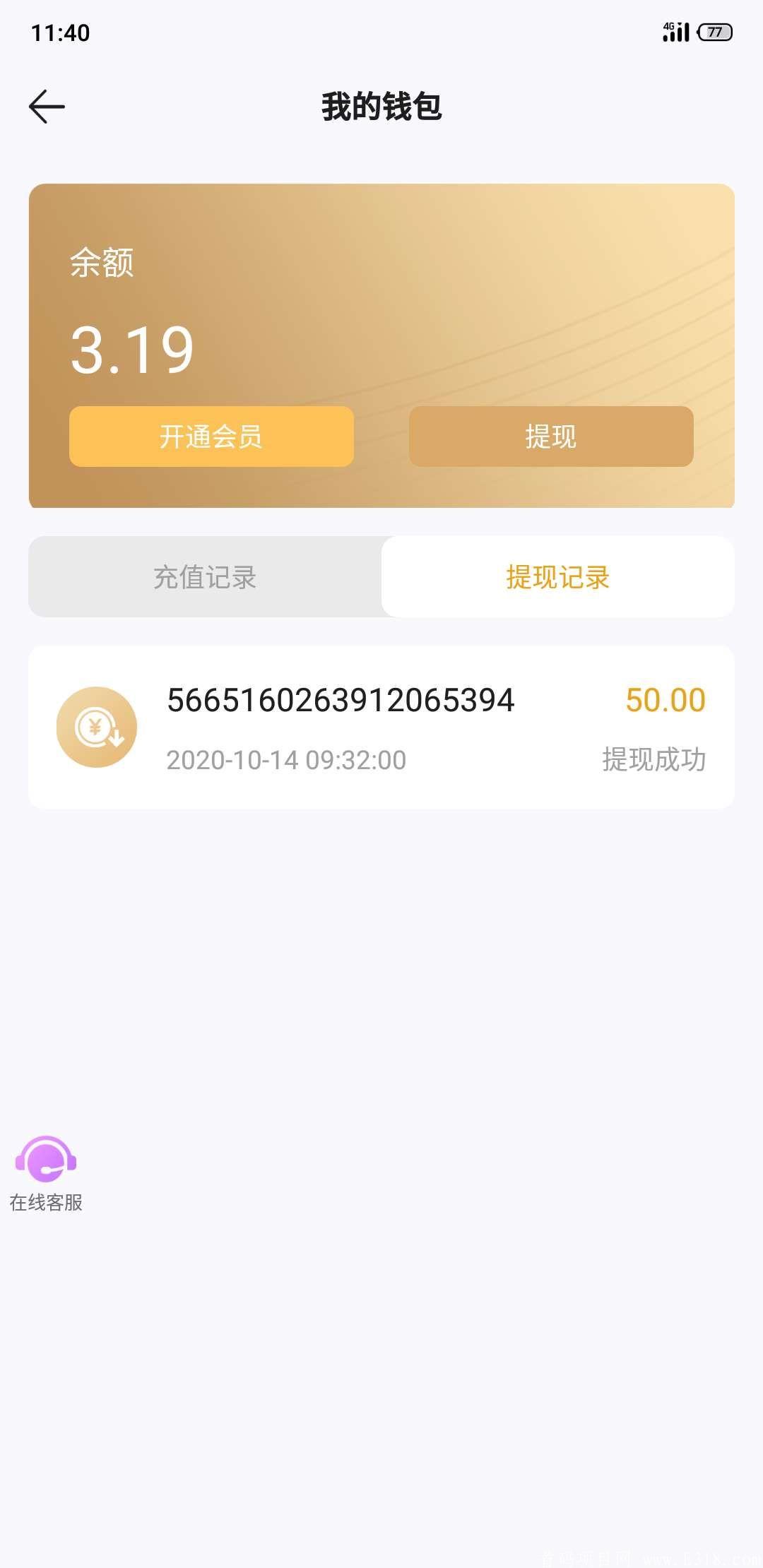Select withdrawal record 5665160263912065394
This screenshot has width=763, height=1568.
[x=341, y=699]
